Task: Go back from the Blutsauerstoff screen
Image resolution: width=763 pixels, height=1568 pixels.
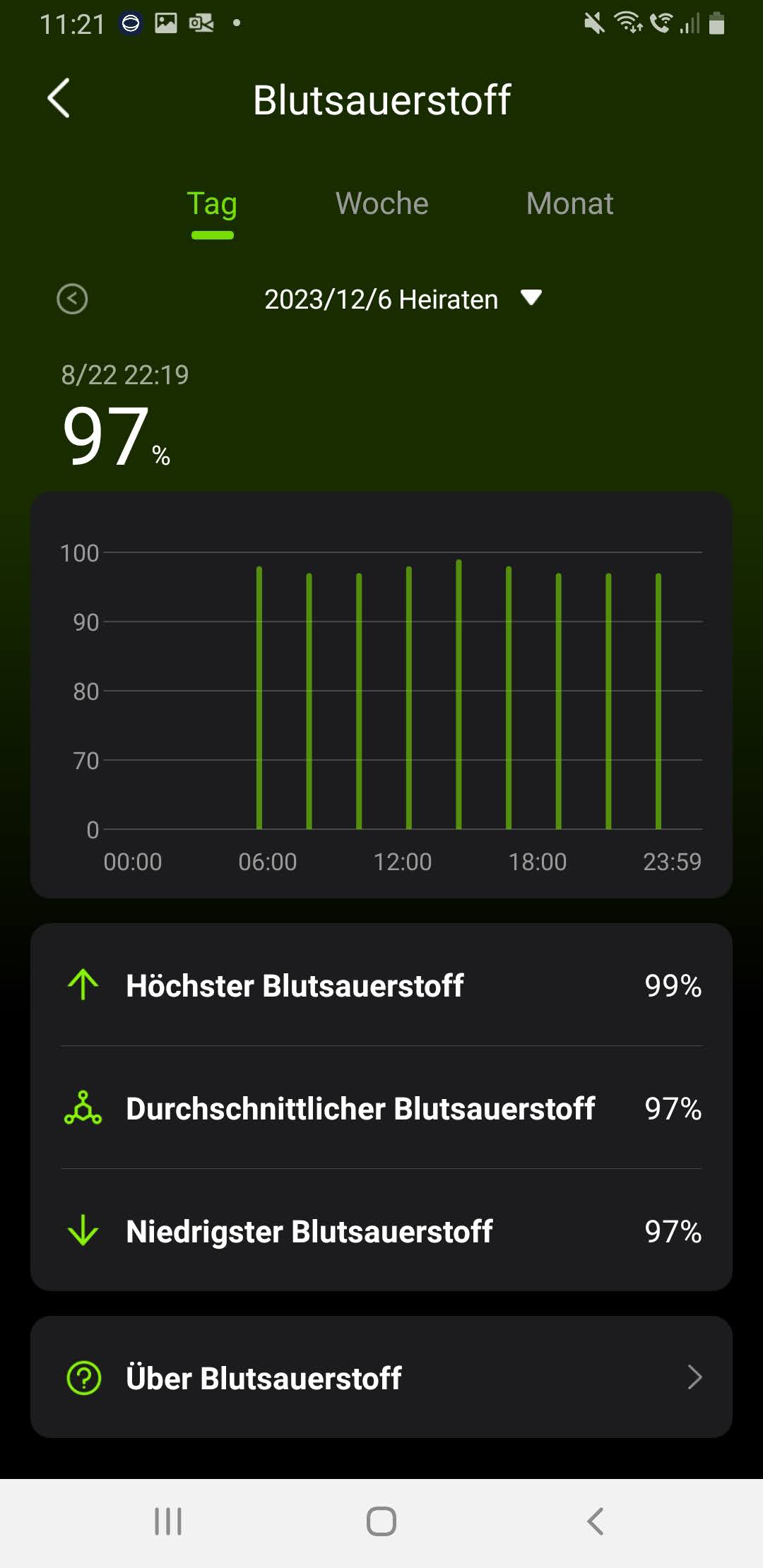Action: pos(59,98)
